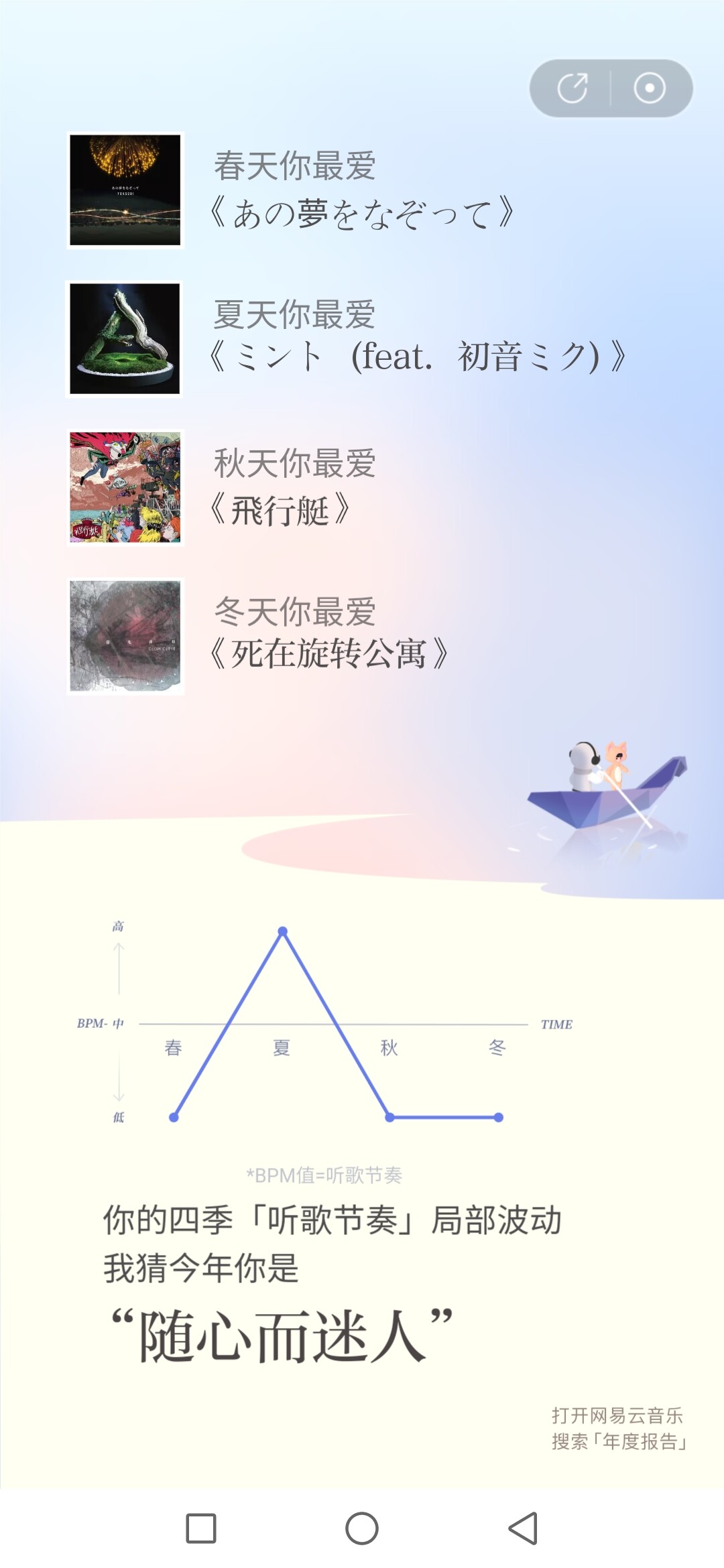The image size is (724, 1568).
Task: Open spring favorite song あの夢をなぞって cover
Action: 125,190
